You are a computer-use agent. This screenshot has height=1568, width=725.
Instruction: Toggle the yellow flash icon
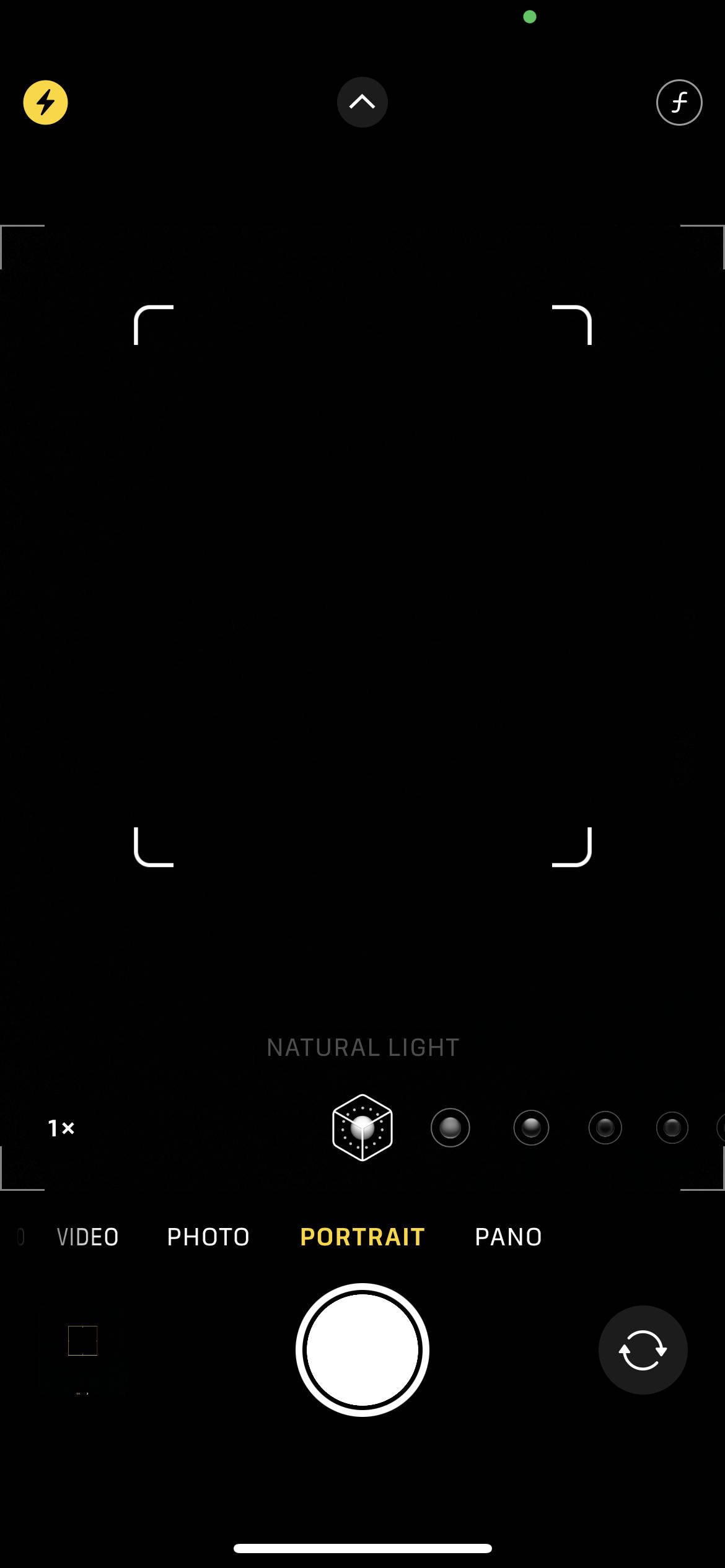(x=45, y=102)
